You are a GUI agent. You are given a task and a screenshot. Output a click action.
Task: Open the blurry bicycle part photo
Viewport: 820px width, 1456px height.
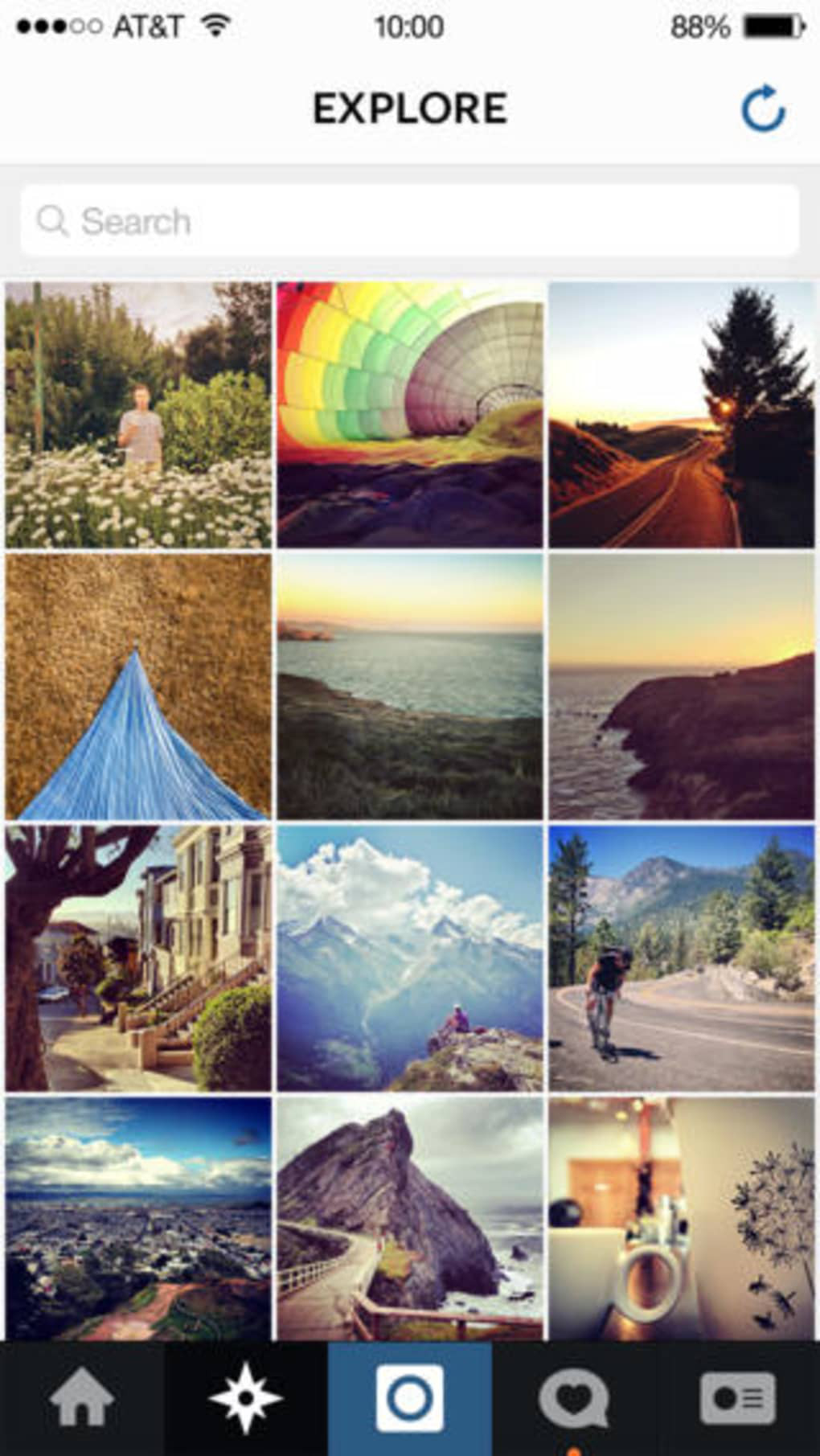(x=682, y=1219)
